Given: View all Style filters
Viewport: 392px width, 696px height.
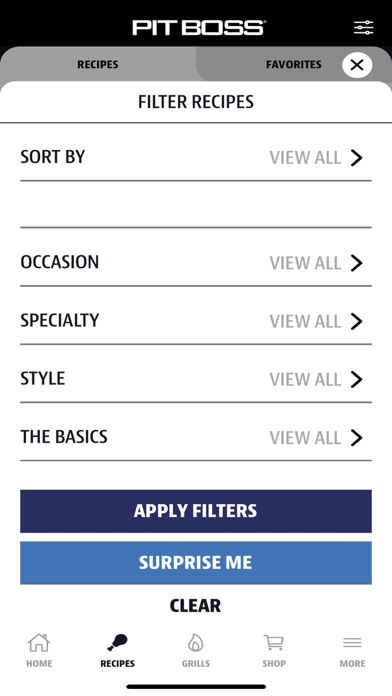Looking at the screenshot, I should tap(196, 379).
